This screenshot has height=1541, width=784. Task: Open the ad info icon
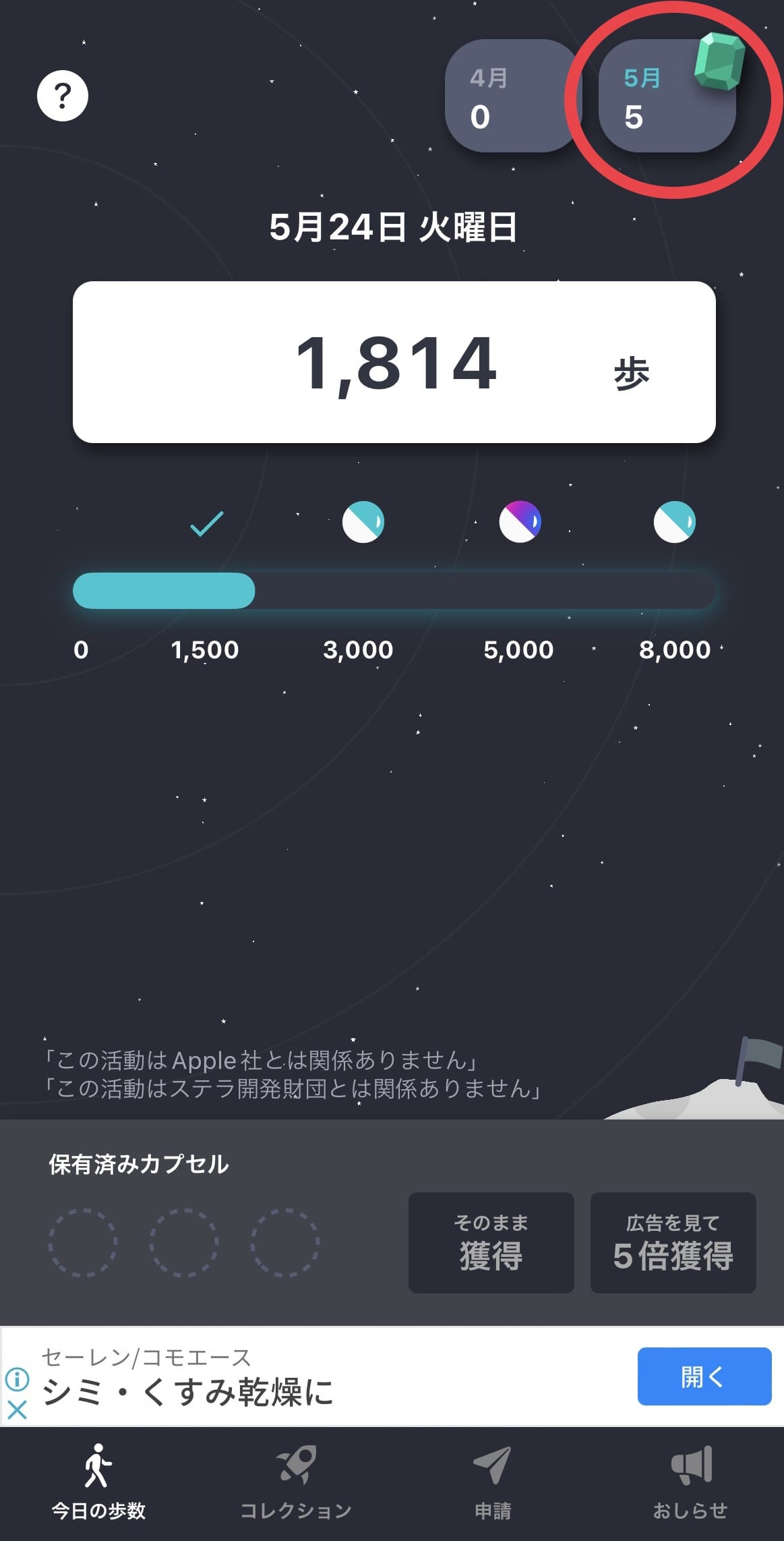tap(17, 1379)
